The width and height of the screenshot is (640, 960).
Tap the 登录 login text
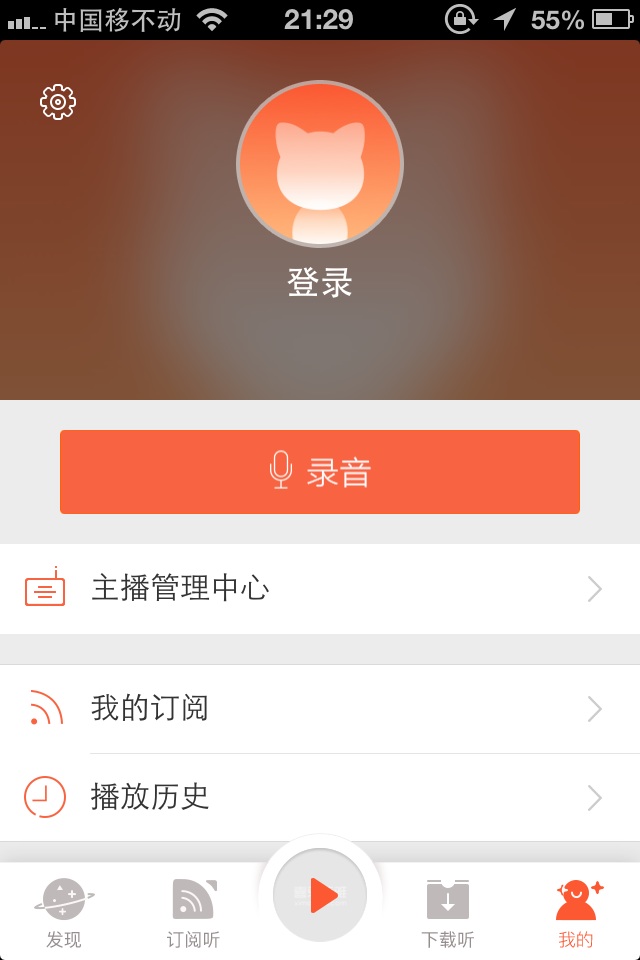coord(320,283)
